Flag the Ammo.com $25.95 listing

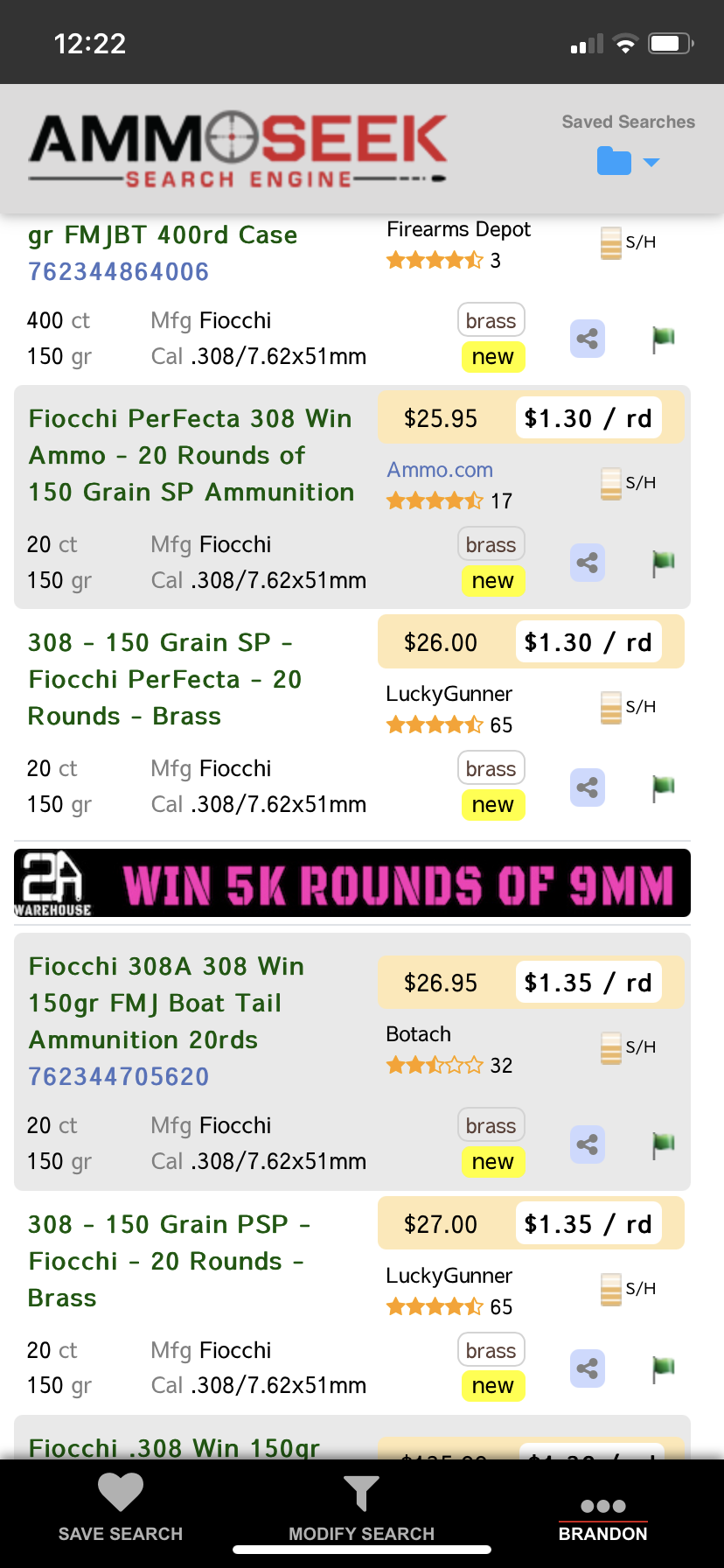[664, 562]
